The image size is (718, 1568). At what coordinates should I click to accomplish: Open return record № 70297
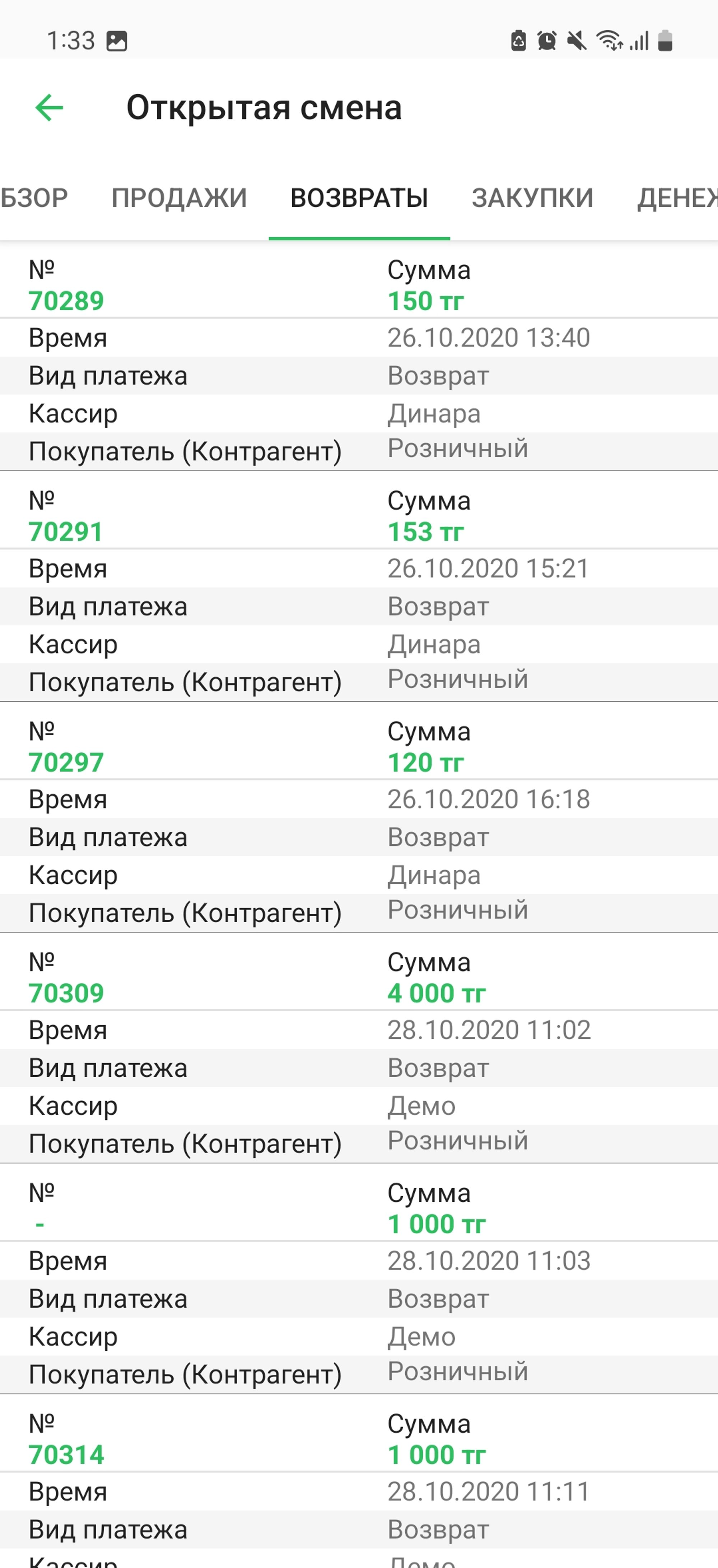tap(359, 817)
